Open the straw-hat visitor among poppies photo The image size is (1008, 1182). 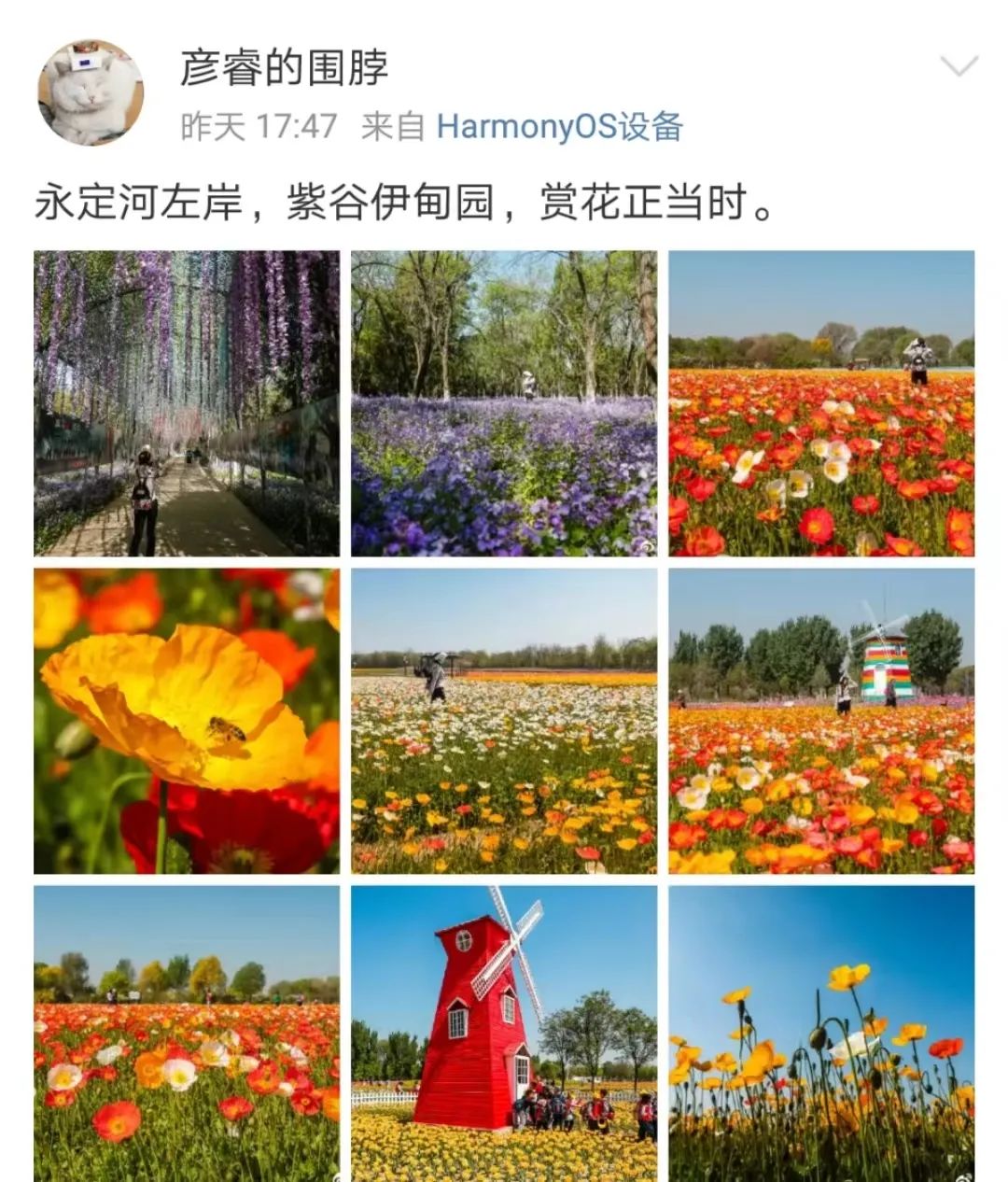click(x=504, y=719)
